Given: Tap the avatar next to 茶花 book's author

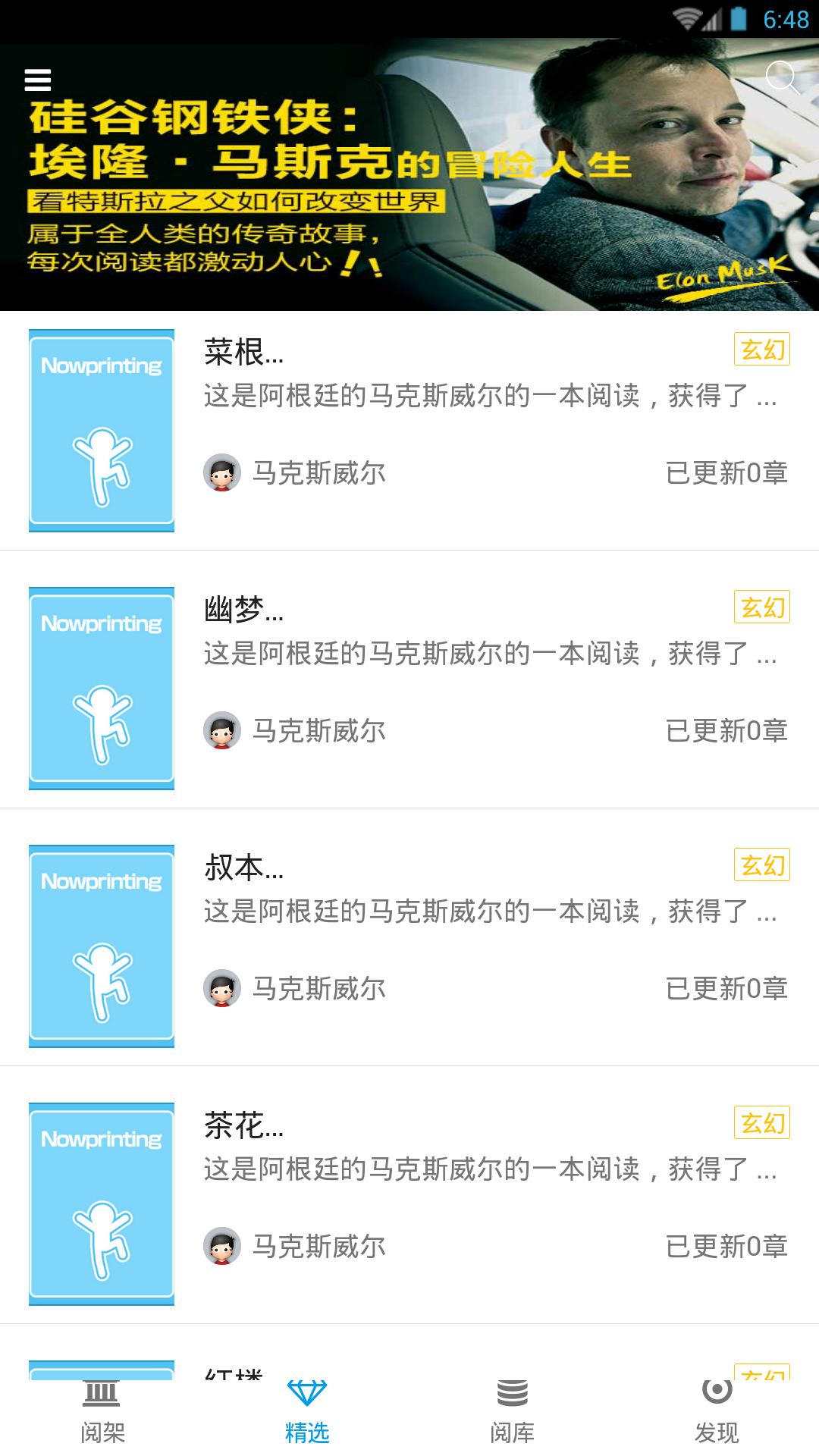Looking at the screenshot, I should [221, 1245].
